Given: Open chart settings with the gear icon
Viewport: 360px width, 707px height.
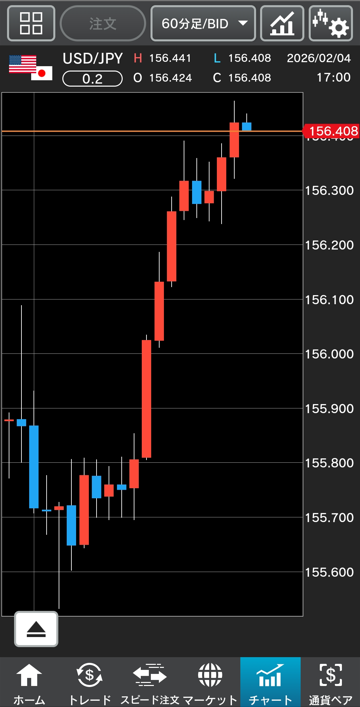Looking at the screenshot, I should pos(331,23).
